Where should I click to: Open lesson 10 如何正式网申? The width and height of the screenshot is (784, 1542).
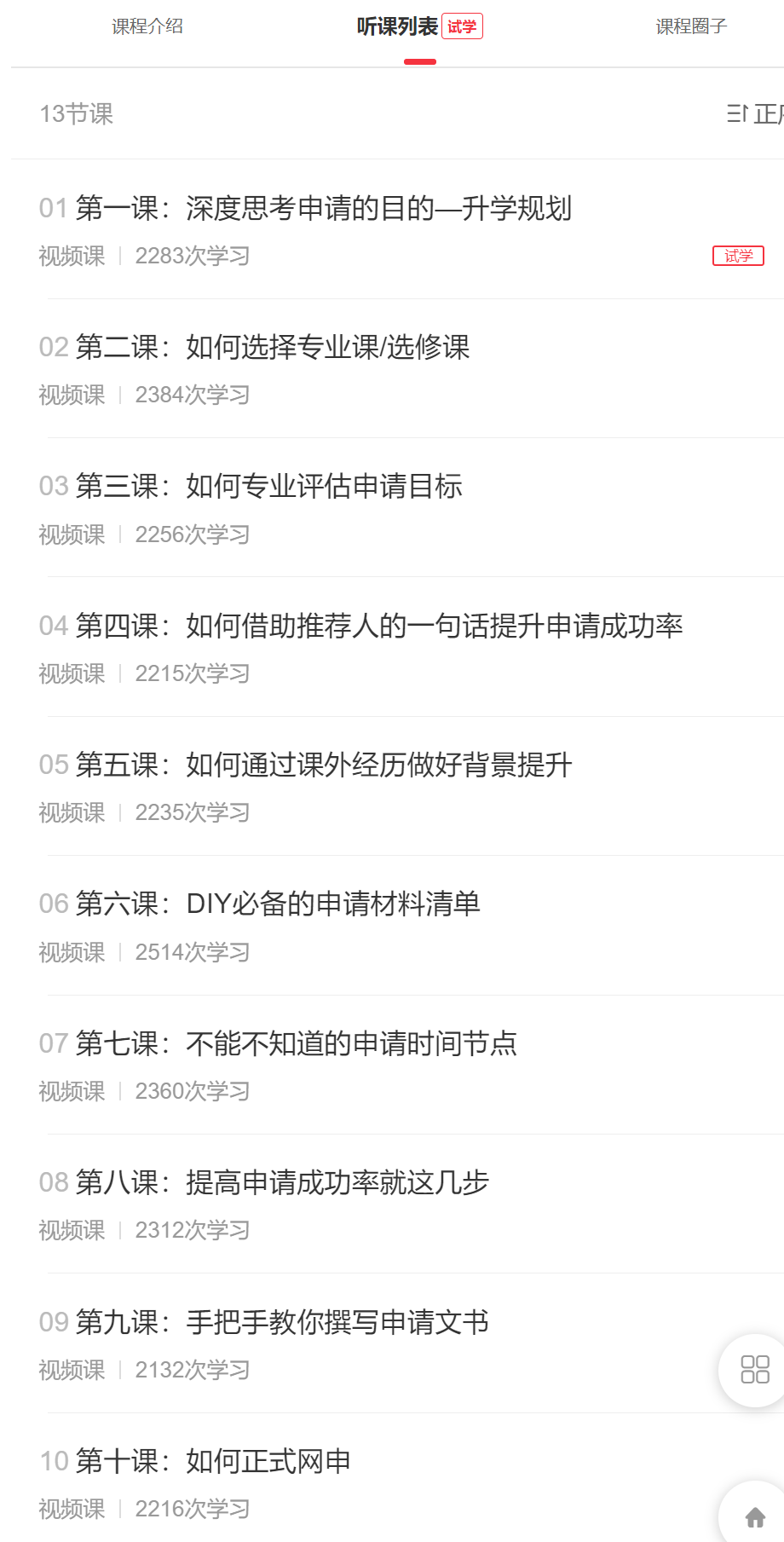click(x=213, y=1462)
